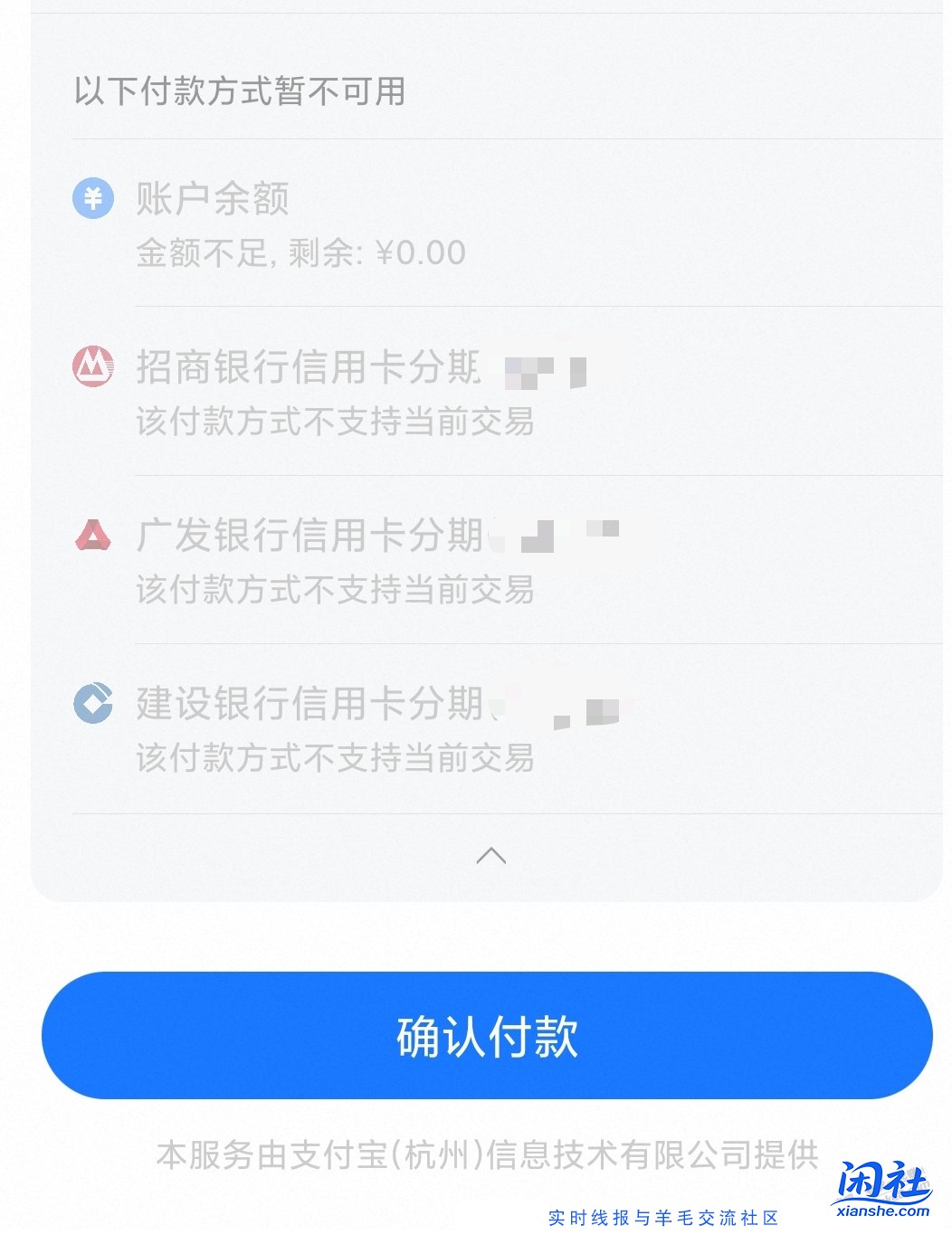Collapse the unavailable payment methods list
The width and height of the screenshot is (952, 1244).
point(491,854)
